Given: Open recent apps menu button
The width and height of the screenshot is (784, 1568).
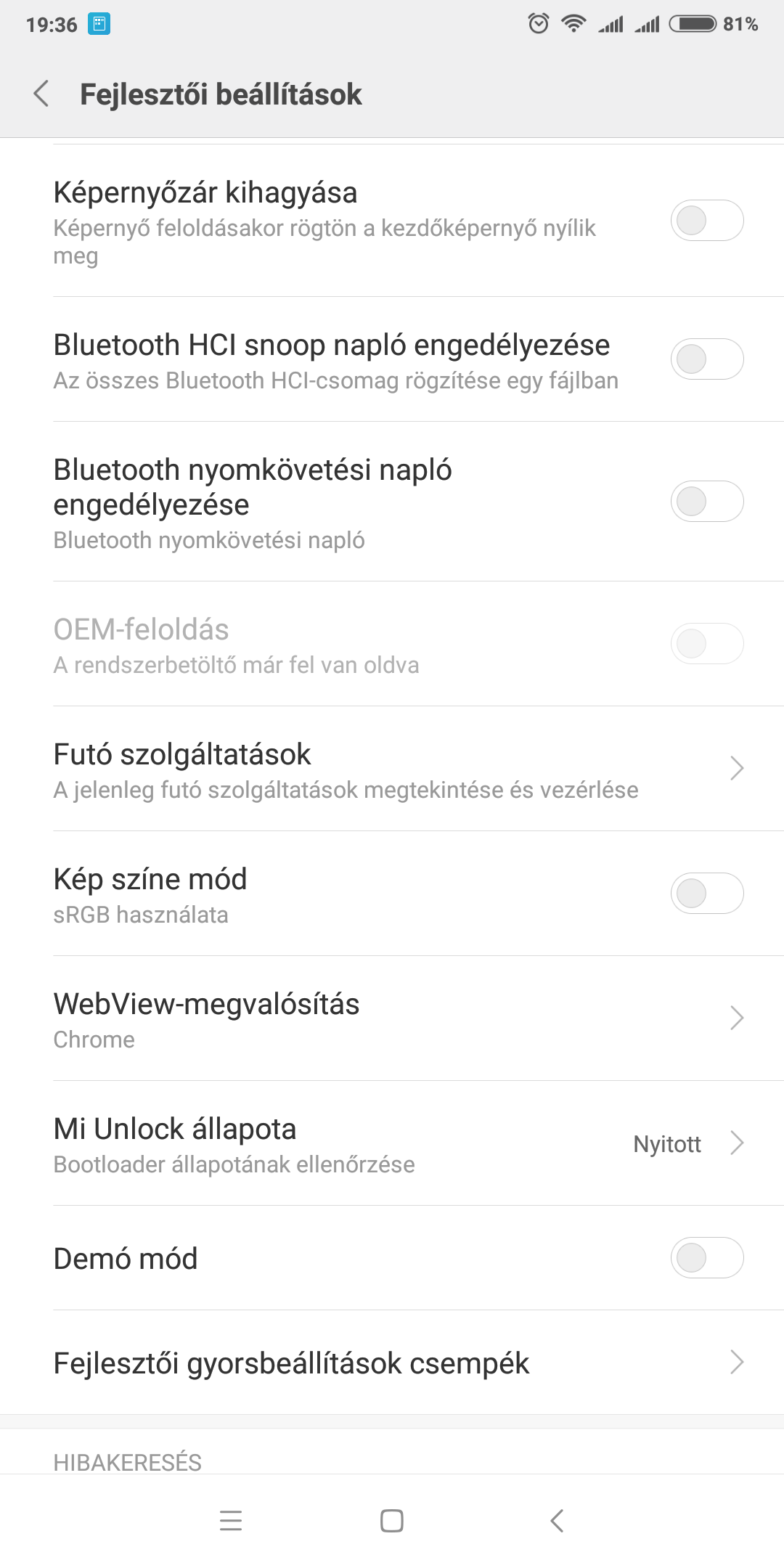Looking at the screenshot, I should click(231, 1520).
